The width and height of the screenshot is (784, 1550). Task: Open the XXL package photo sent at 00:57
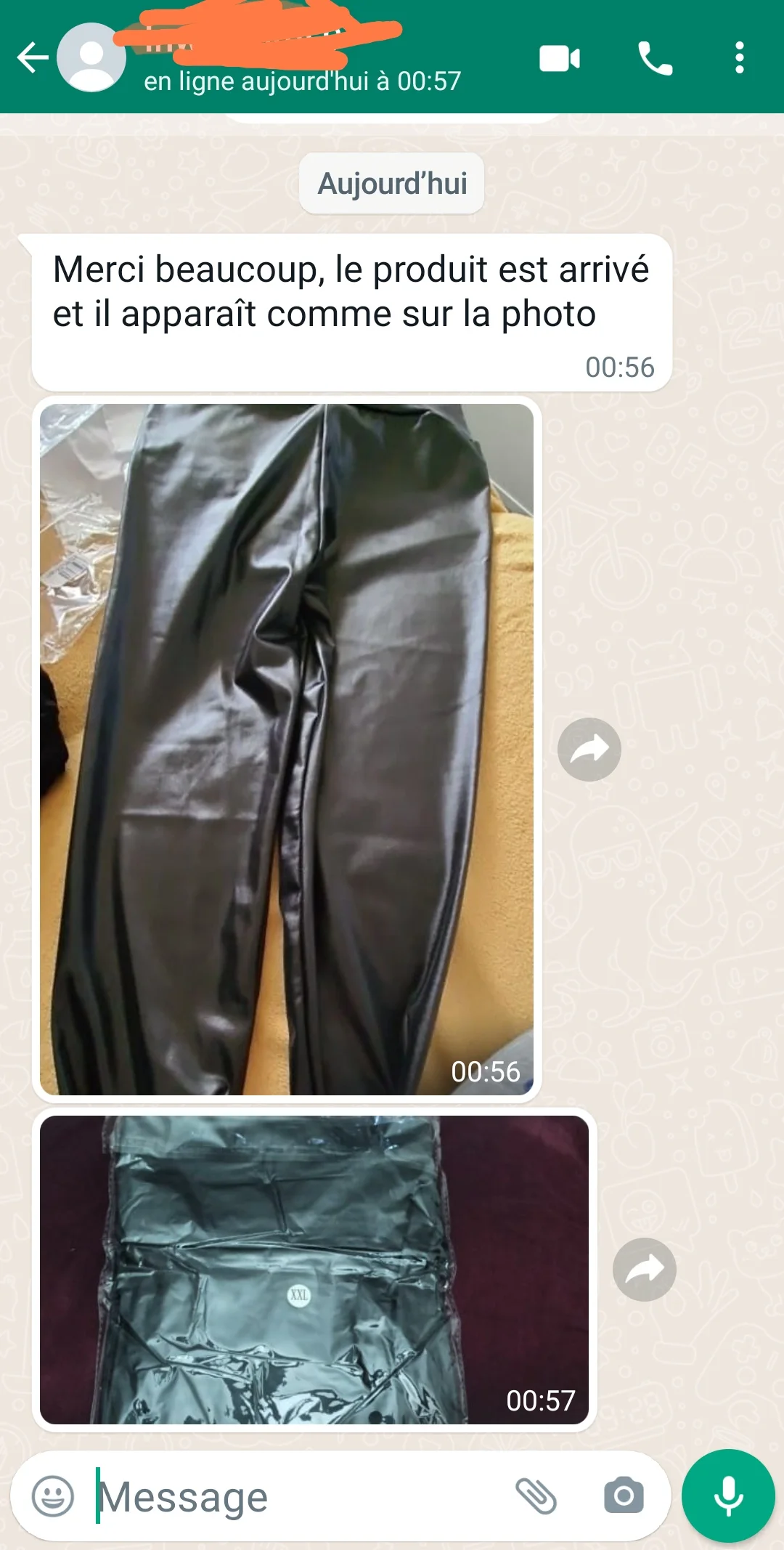[314, 1270]
